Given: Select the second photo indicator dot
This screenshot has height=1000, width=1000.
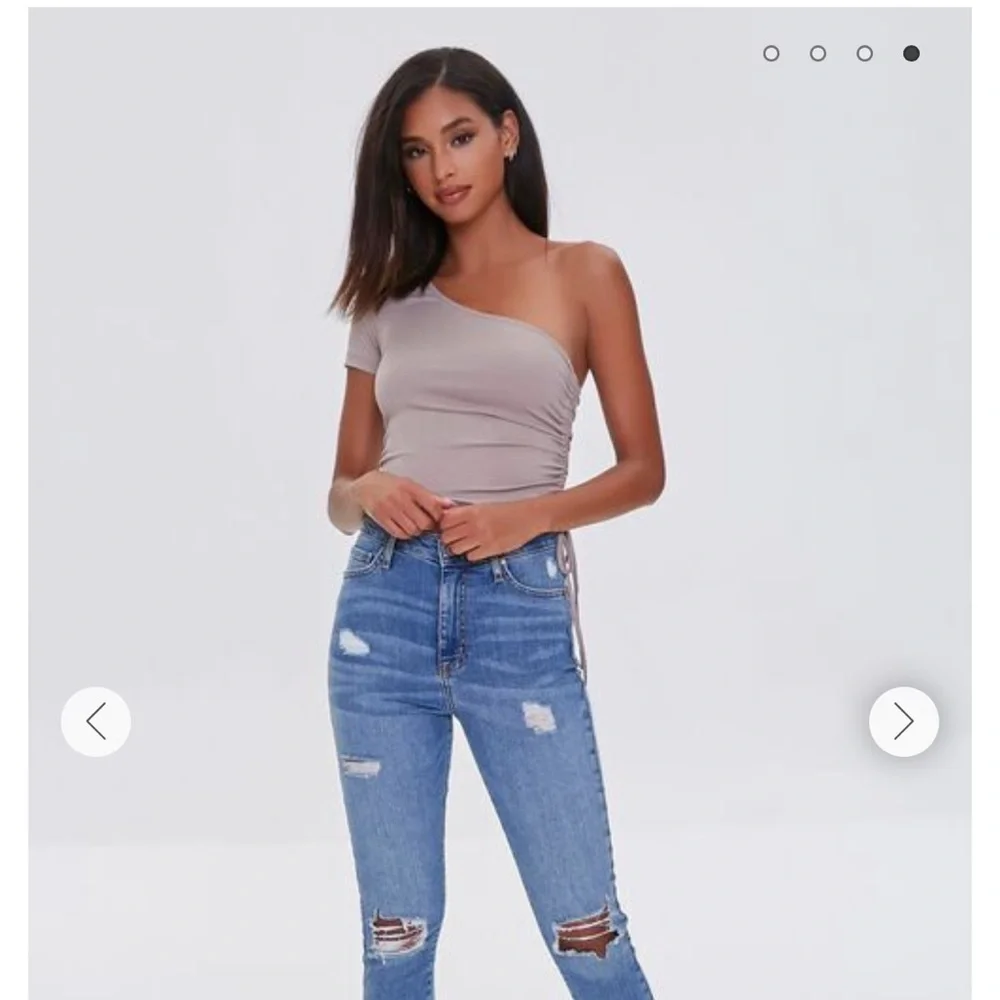Looking at the screenshot, I should 818,53.
